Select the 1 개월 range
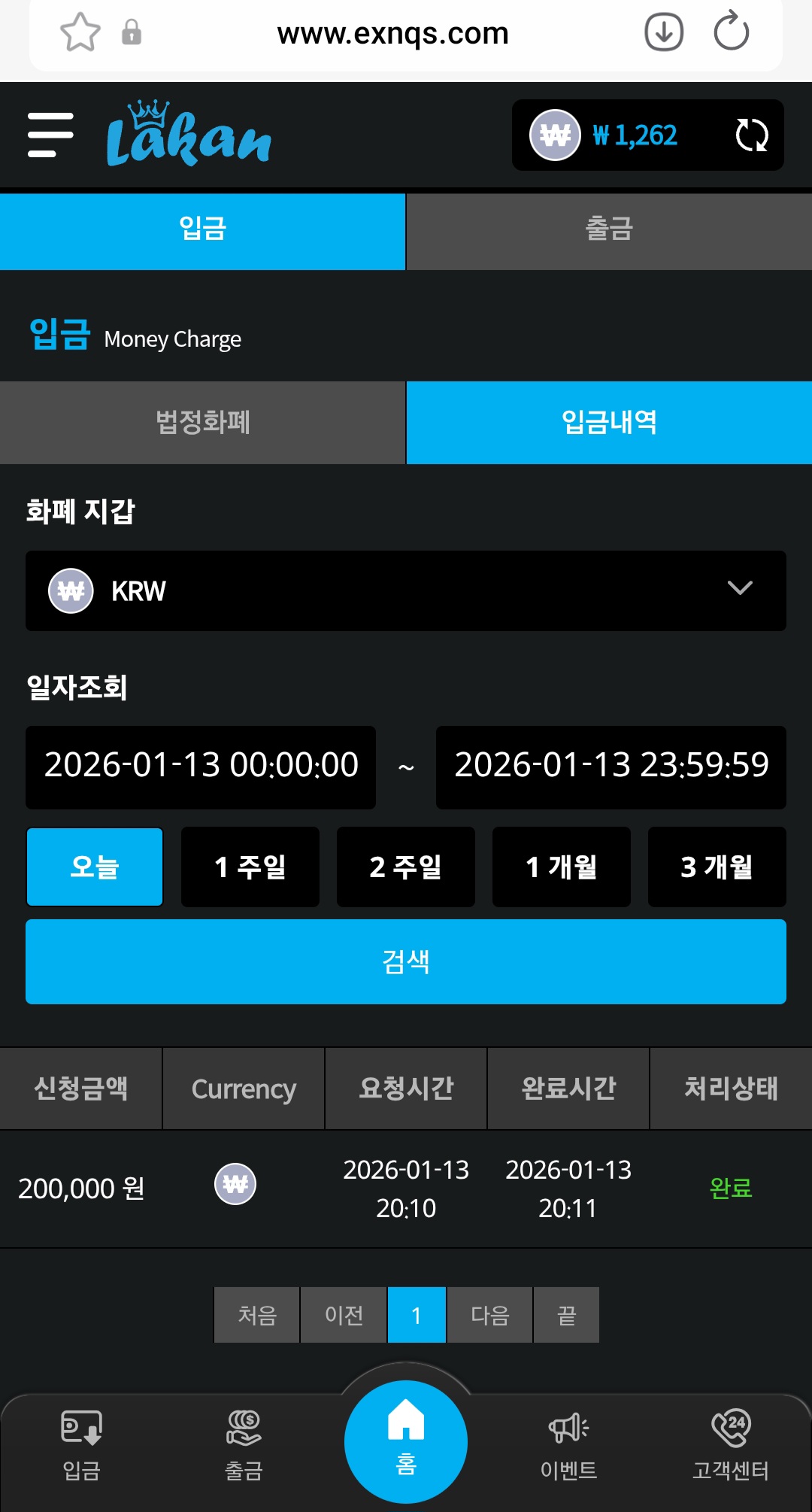This screenshot has height=1512, width=812. pyautogui.click(x=562, y=867)
